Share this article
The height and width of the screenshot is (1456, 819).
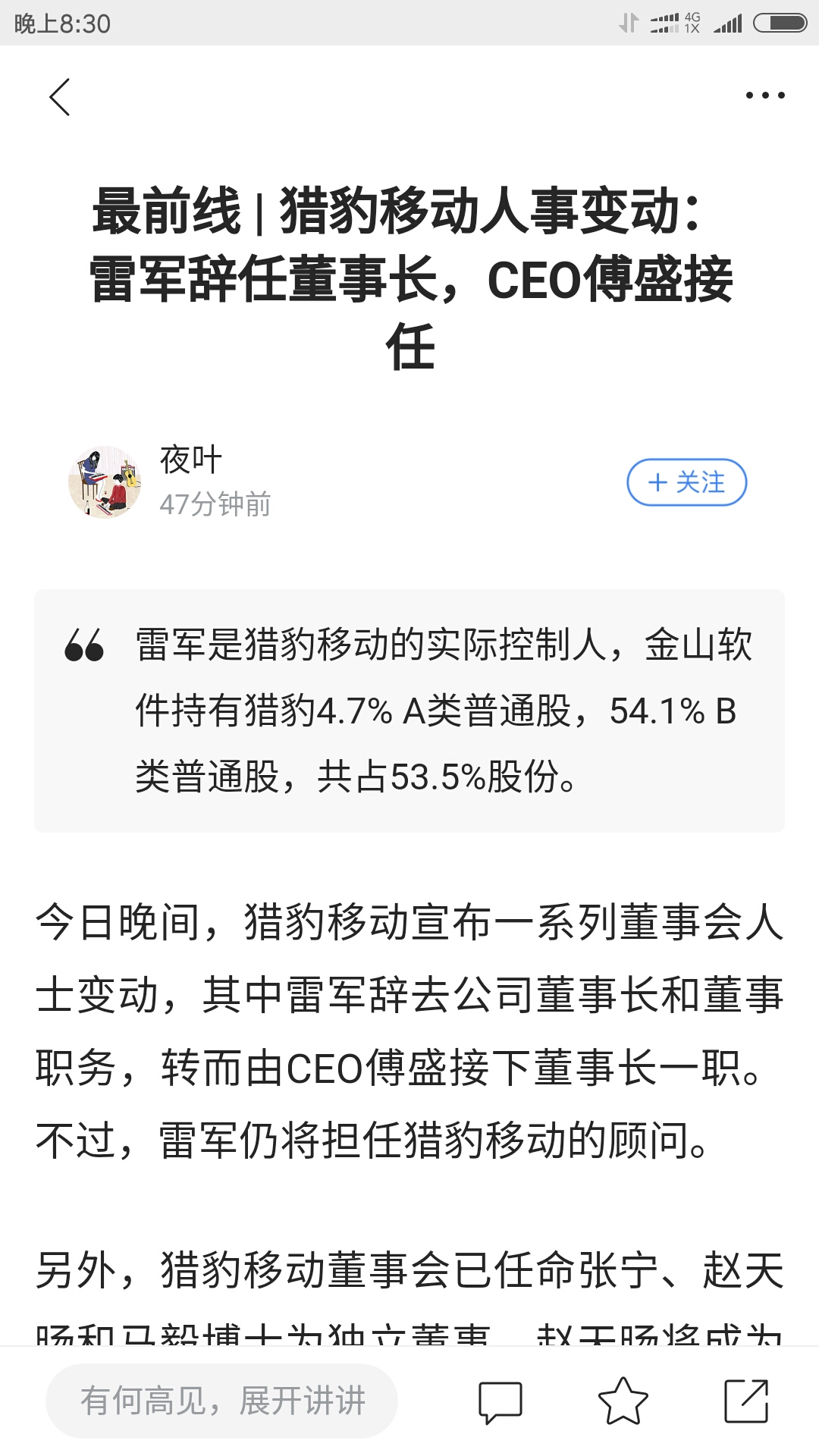746,1401
